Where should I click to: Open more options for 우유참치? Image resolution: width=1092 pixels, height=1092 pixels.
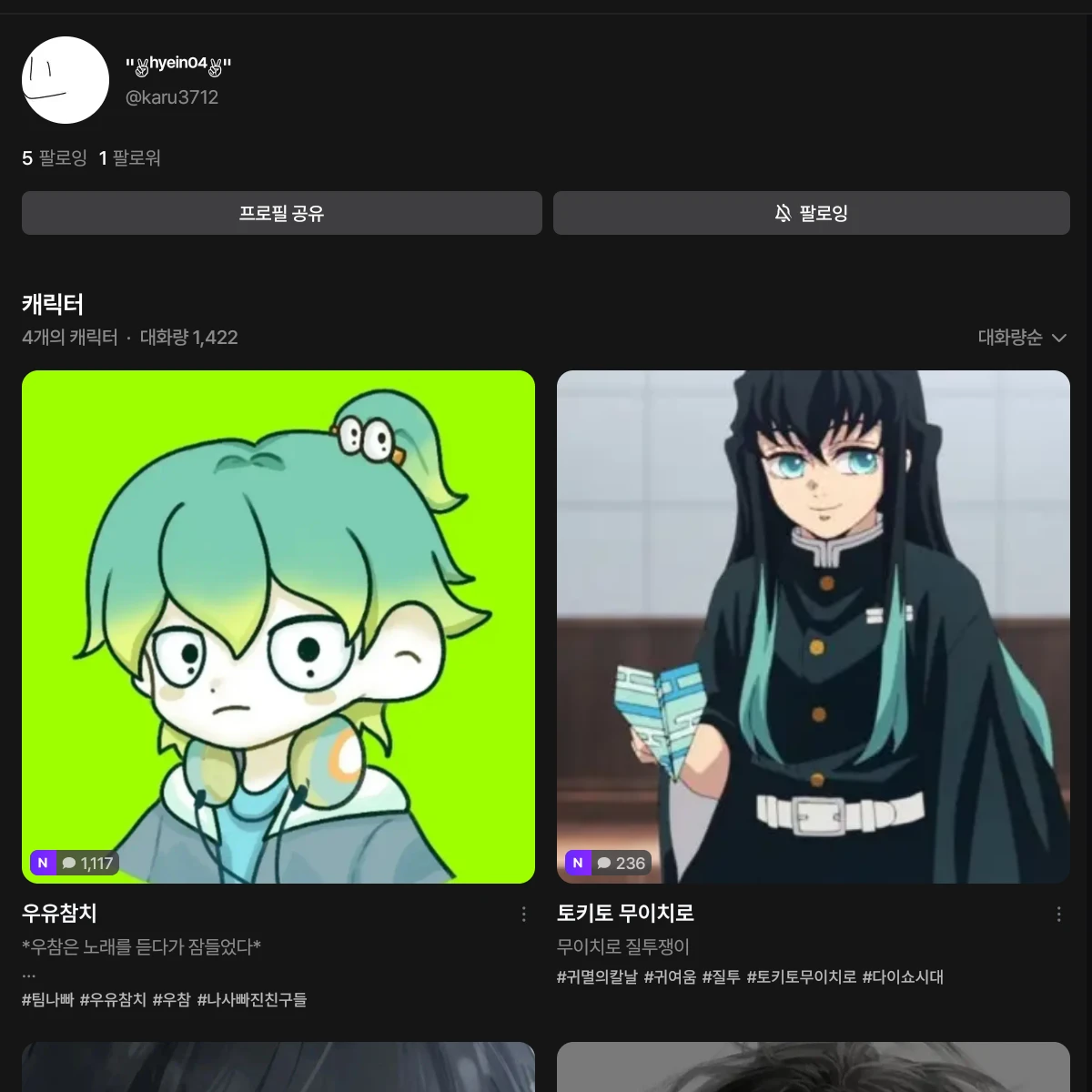523,914
